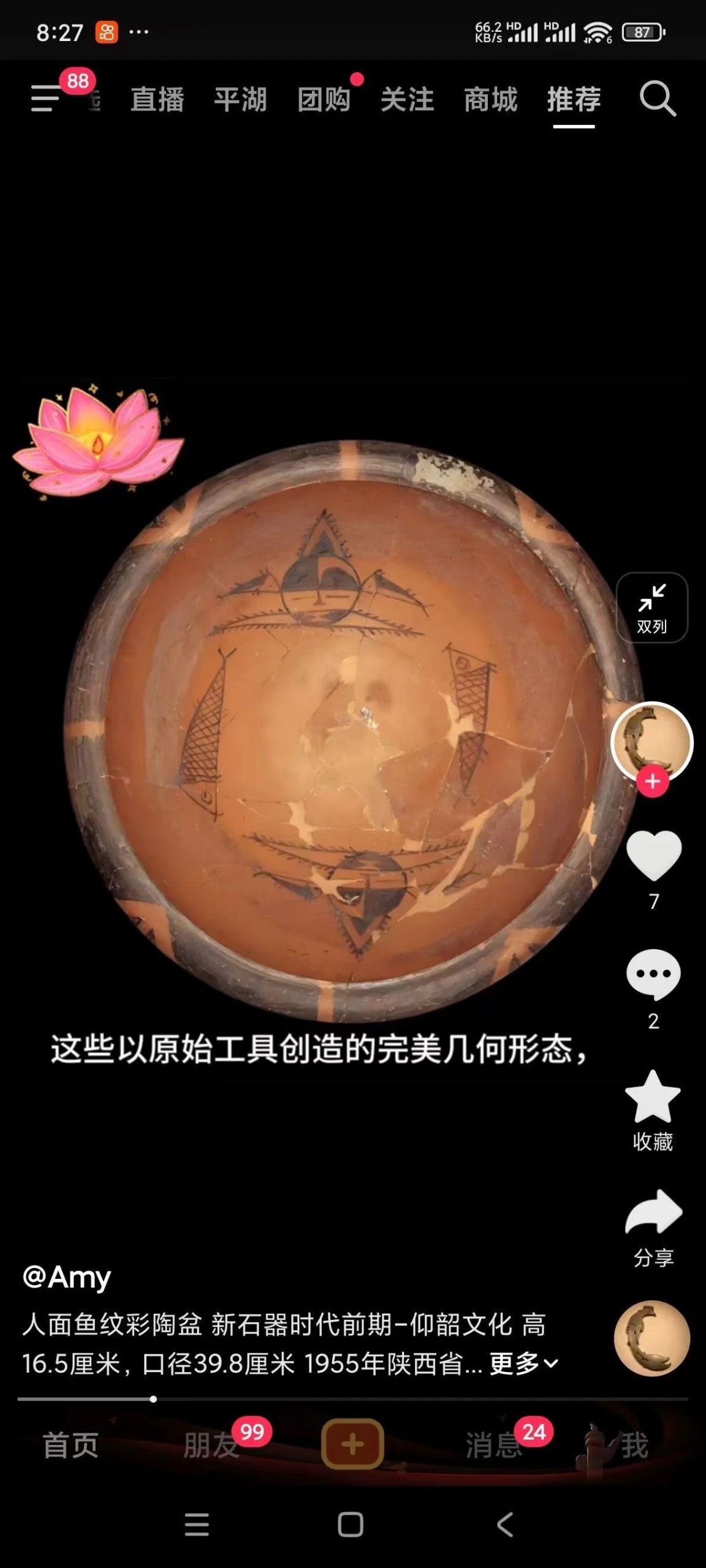Image resolution: width=706 pixels, height=1568 pixels.
Task: Switch to the 平湖 tab
Action: tap(240, 99)
